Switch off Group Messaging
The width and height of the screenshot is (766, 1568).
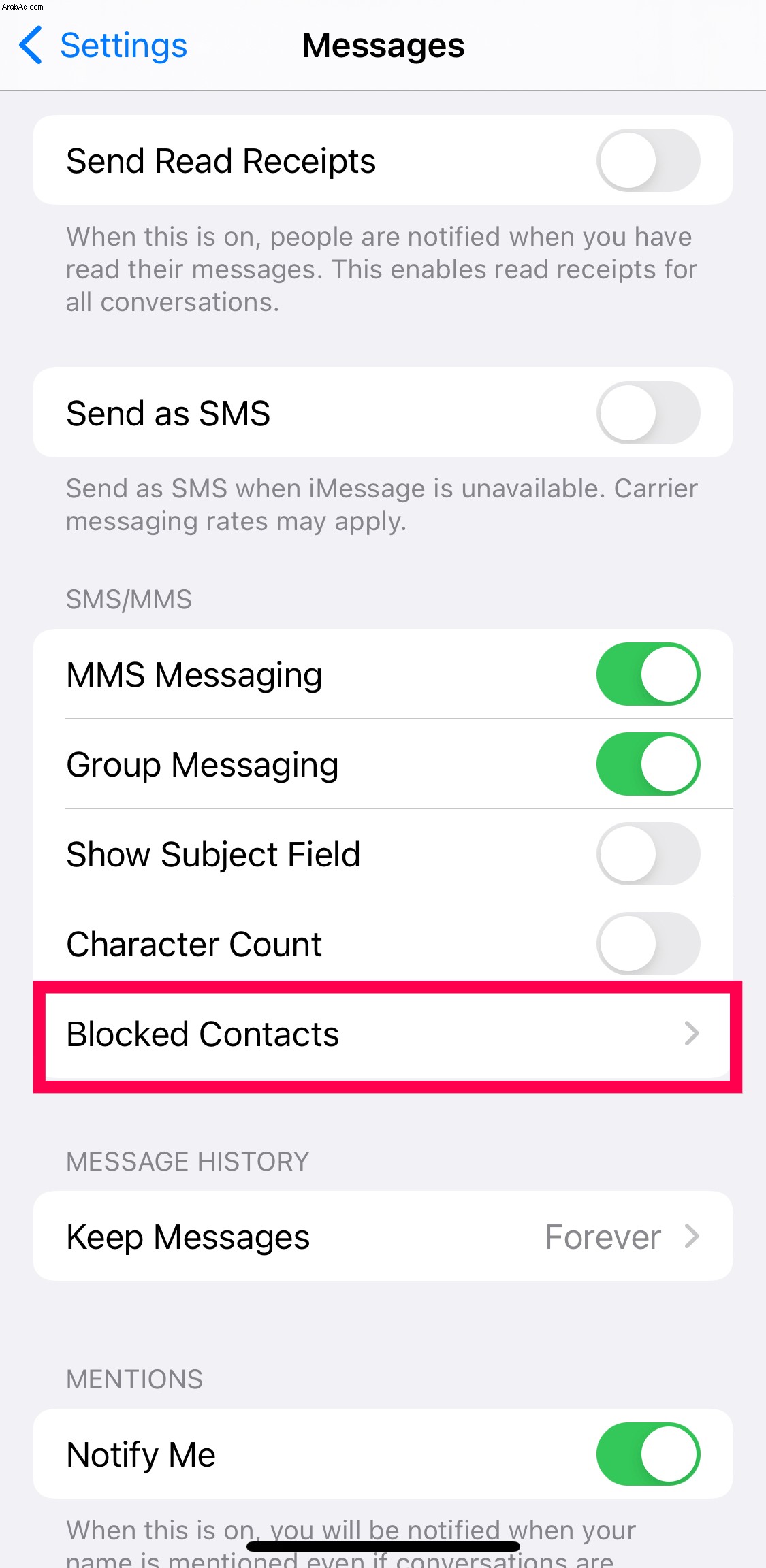648,764
